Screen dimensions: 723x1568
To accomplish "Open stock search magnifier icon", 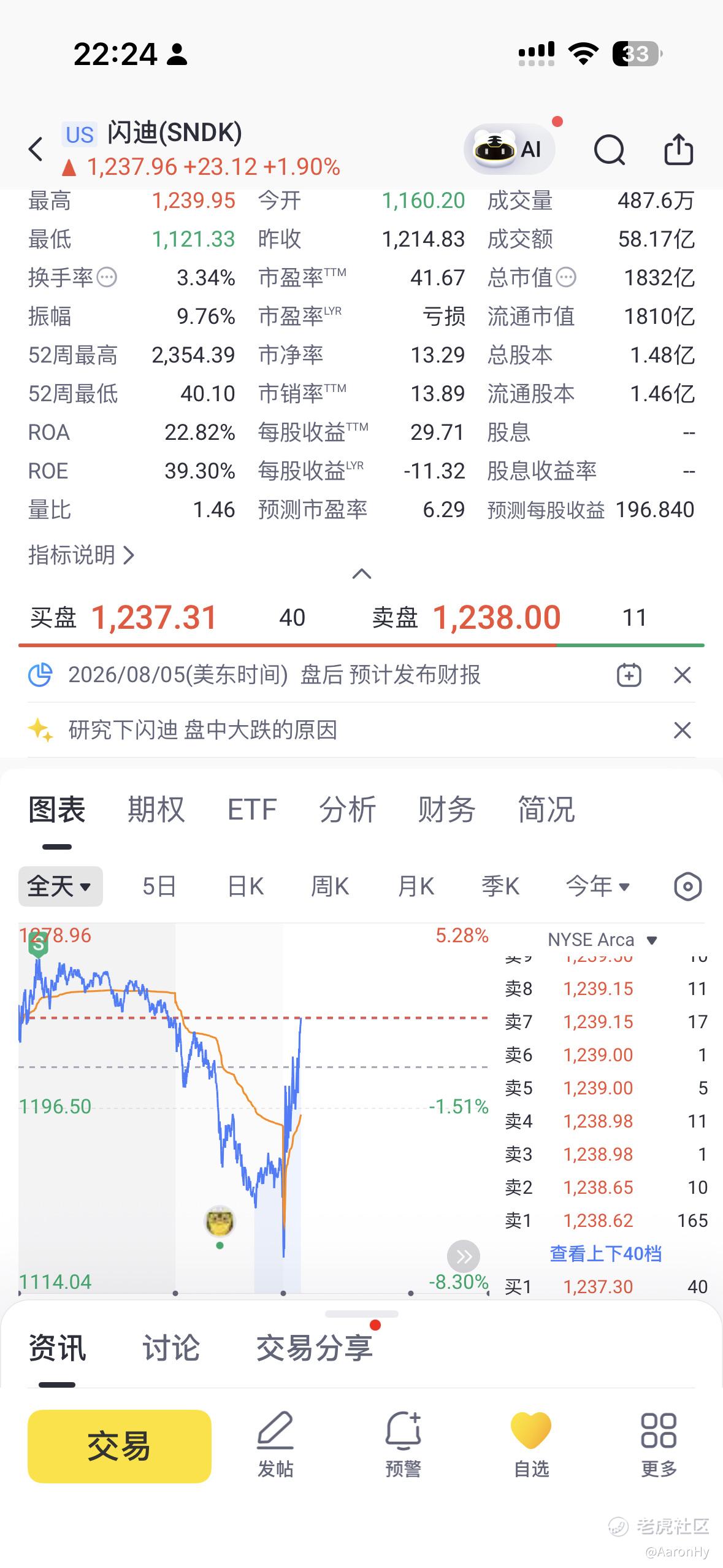I will coord(609,150).
